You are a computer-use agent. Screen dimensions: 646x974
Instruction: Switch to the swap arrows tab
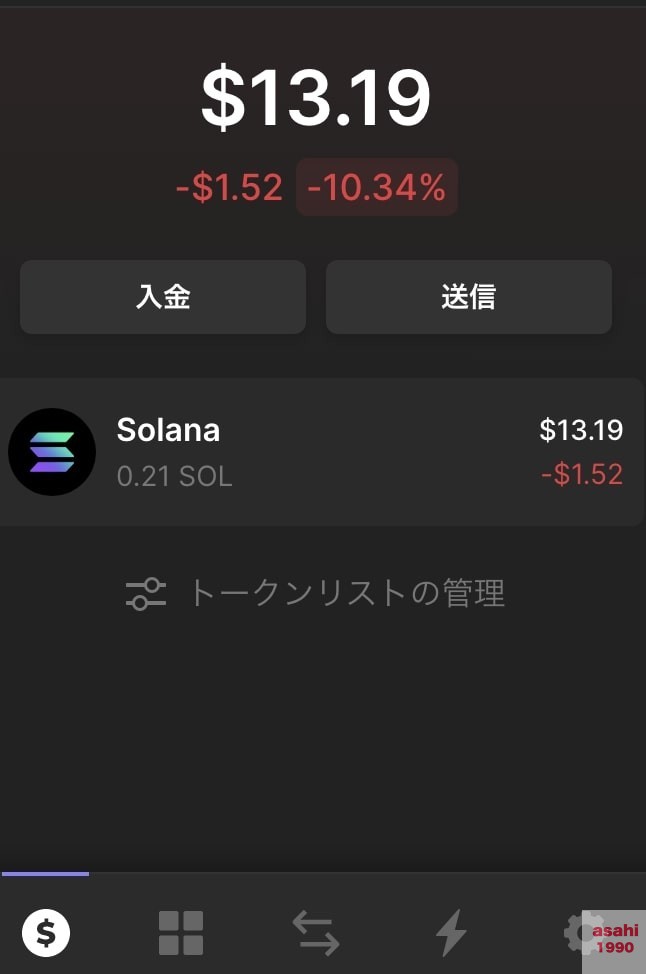click(316, 932)
